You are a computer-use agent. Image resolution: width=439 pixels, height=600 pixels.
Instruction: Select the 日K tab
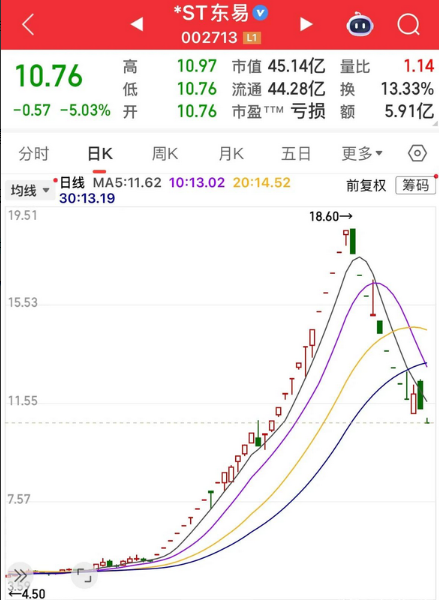[x=100, y=154]
